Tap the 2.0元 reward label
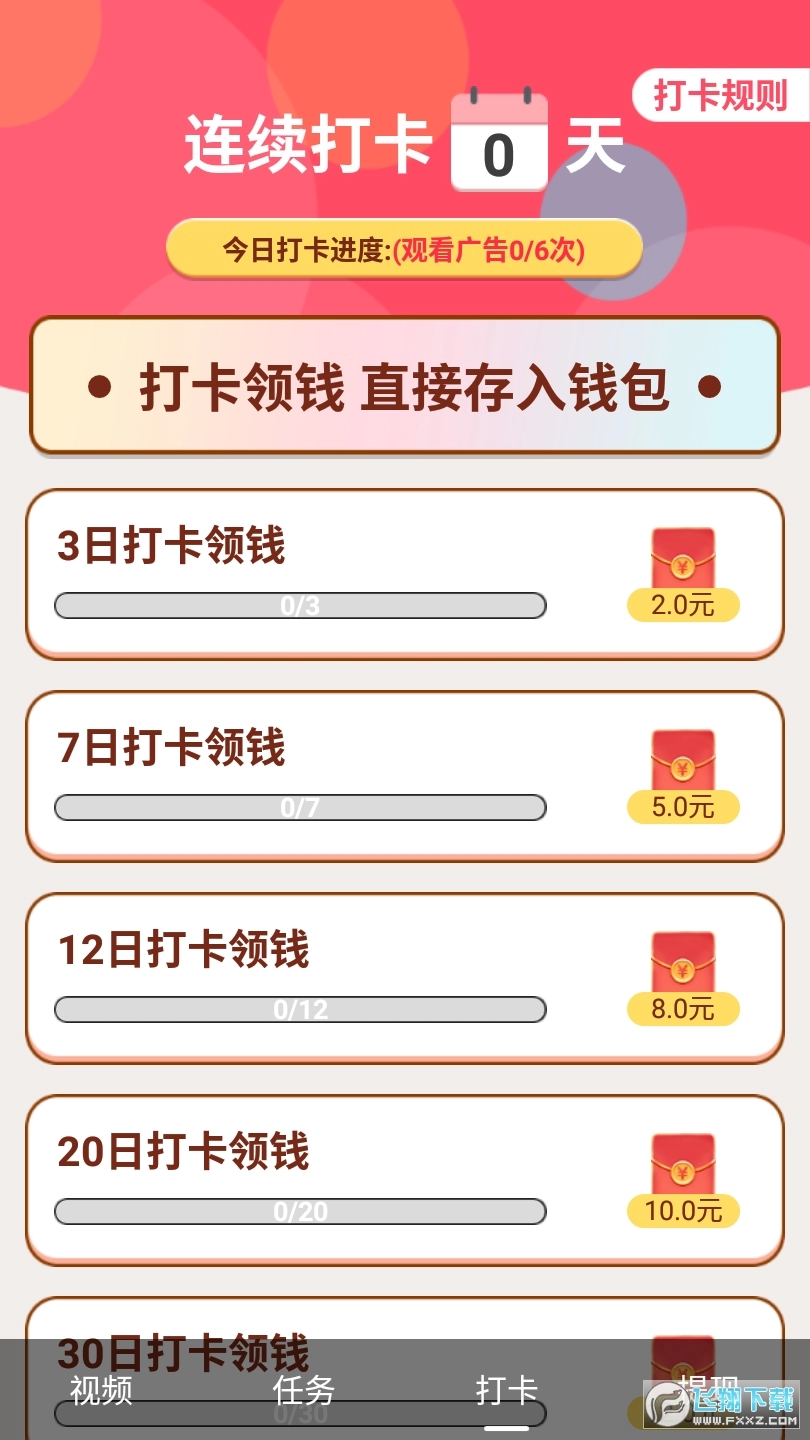 click(682, 606)
